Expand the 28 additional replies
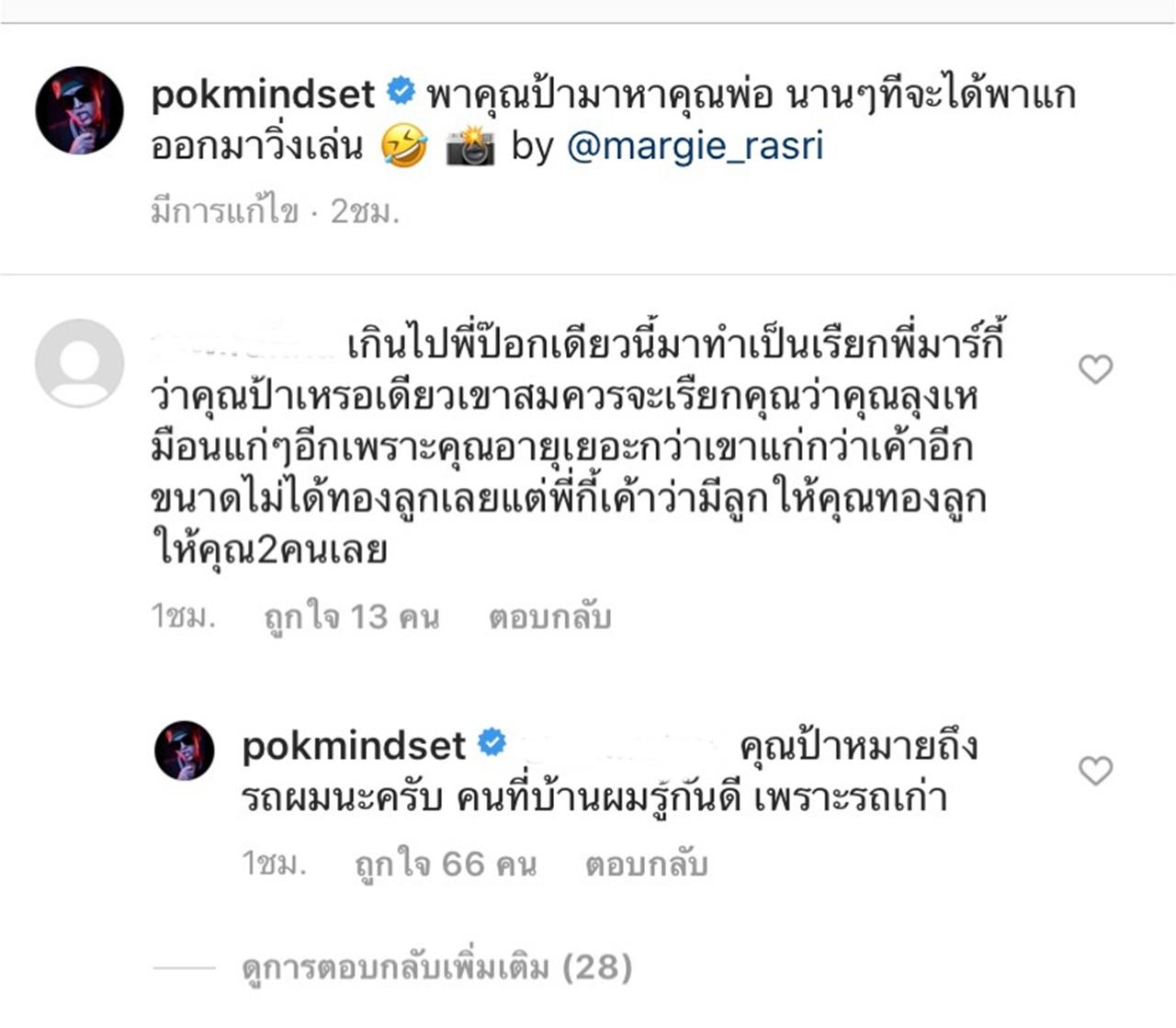The width and height of the screenshot is (1176, 1028). 436,967
